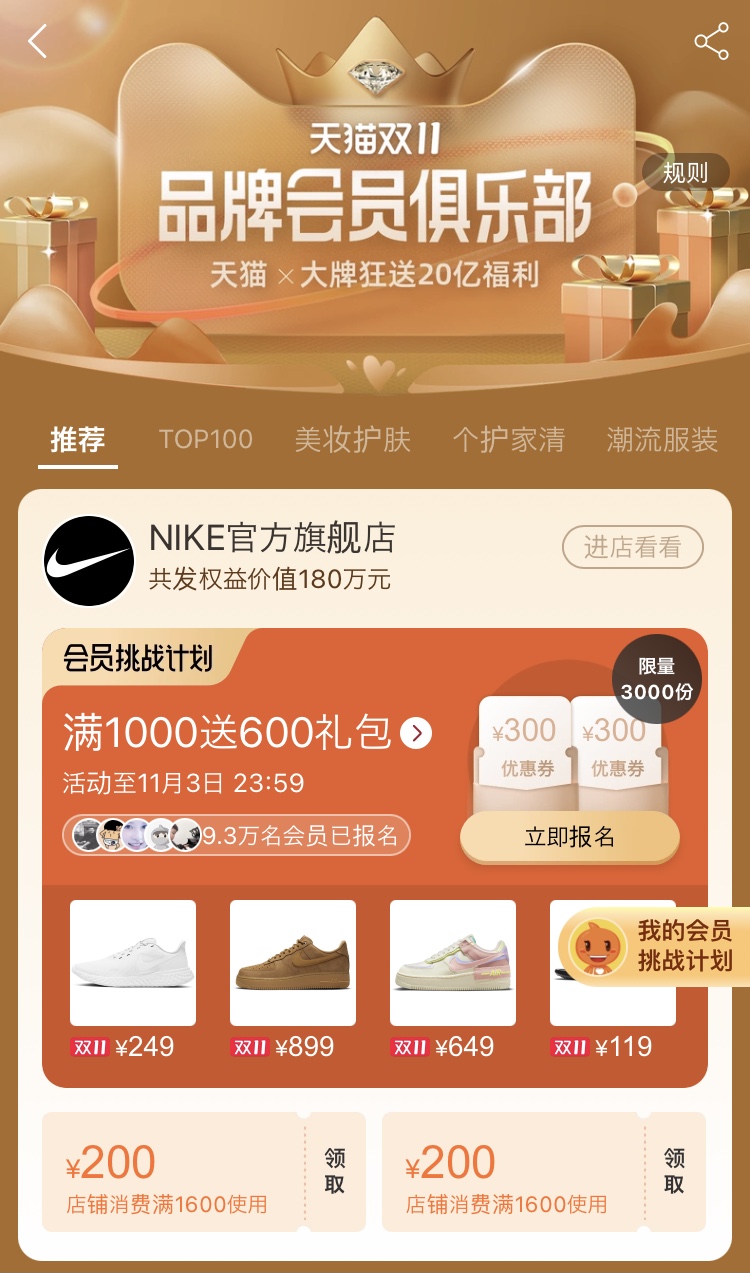Open the 规则 rules button
The height and width of the screenshot is (1273, 750).
coord(686,173)
